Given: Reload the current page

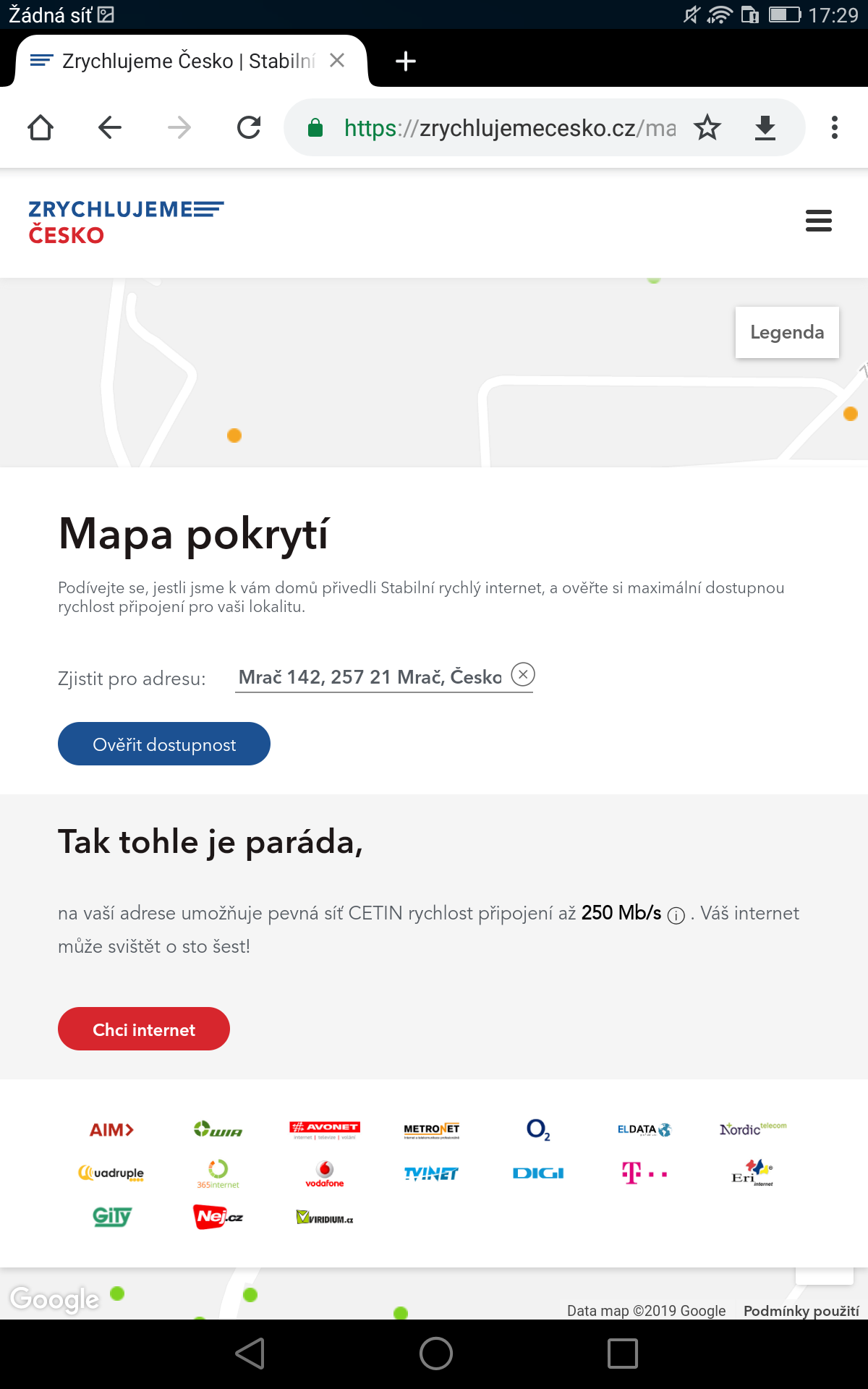Looking at the screenshot, I should pyautogui.click(x=249, y=128).
